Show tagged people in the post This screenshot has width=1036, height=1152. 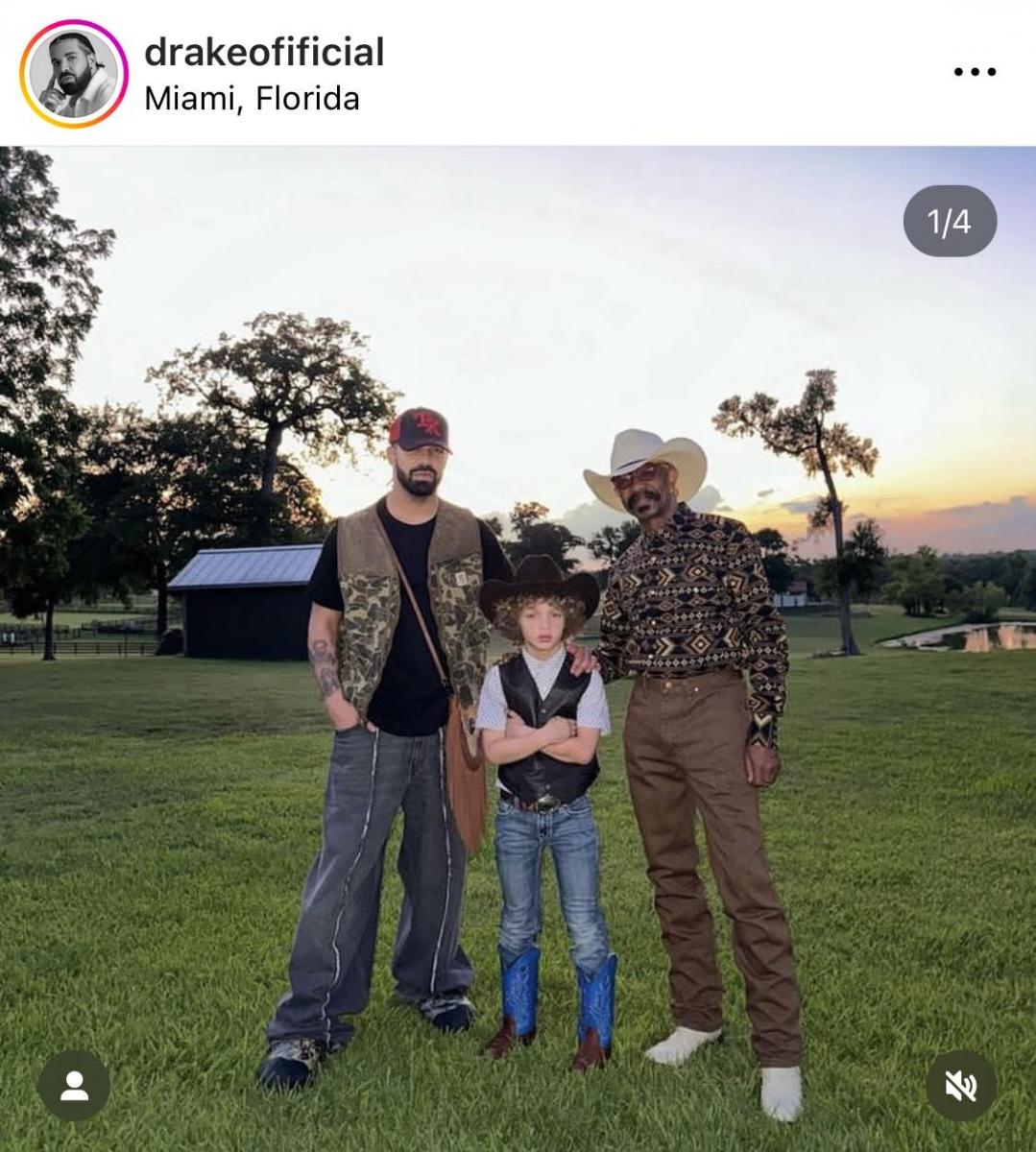click(x=74, y=1086)
